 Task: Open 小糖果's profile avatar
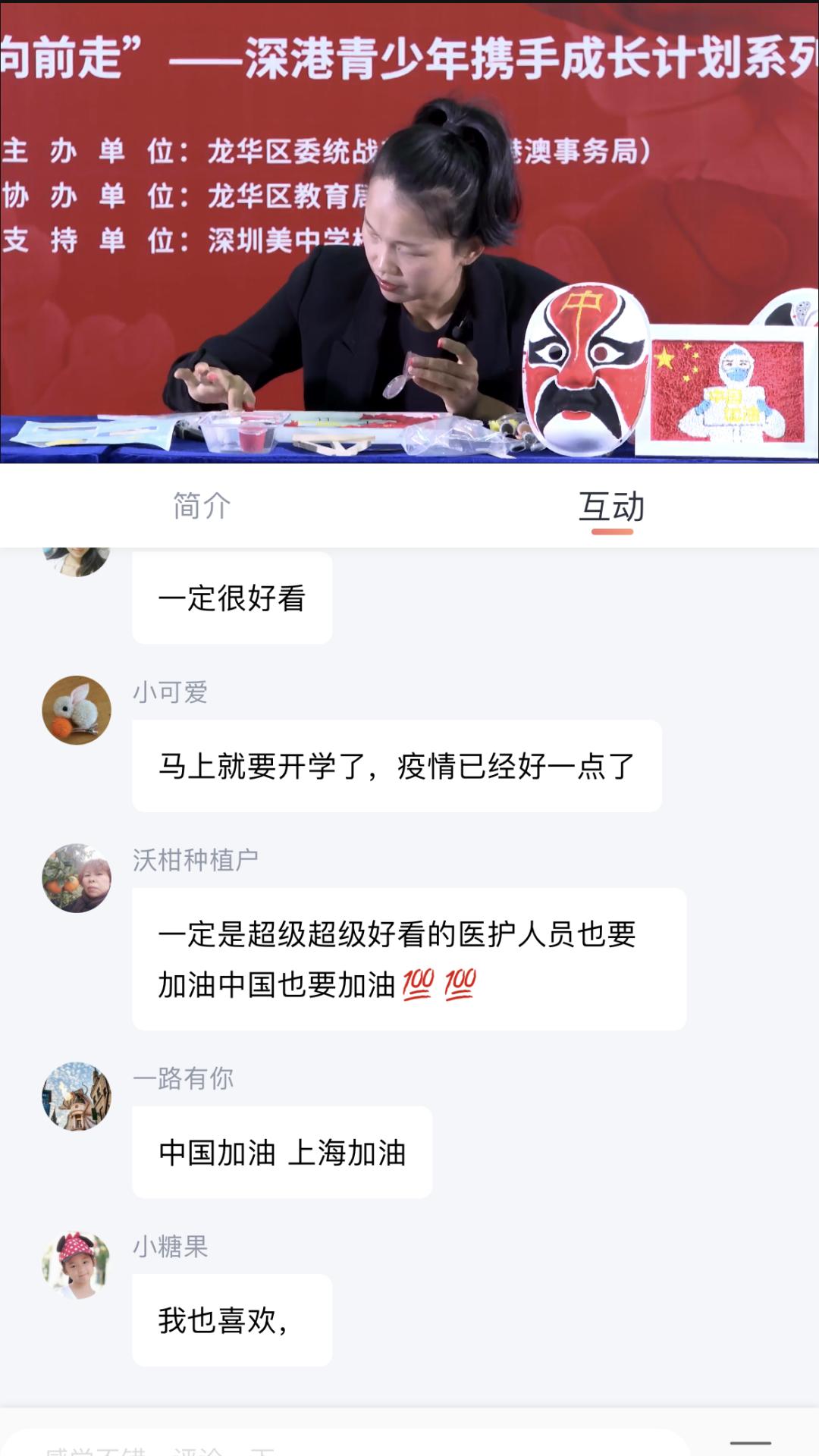coord(77,1265)
